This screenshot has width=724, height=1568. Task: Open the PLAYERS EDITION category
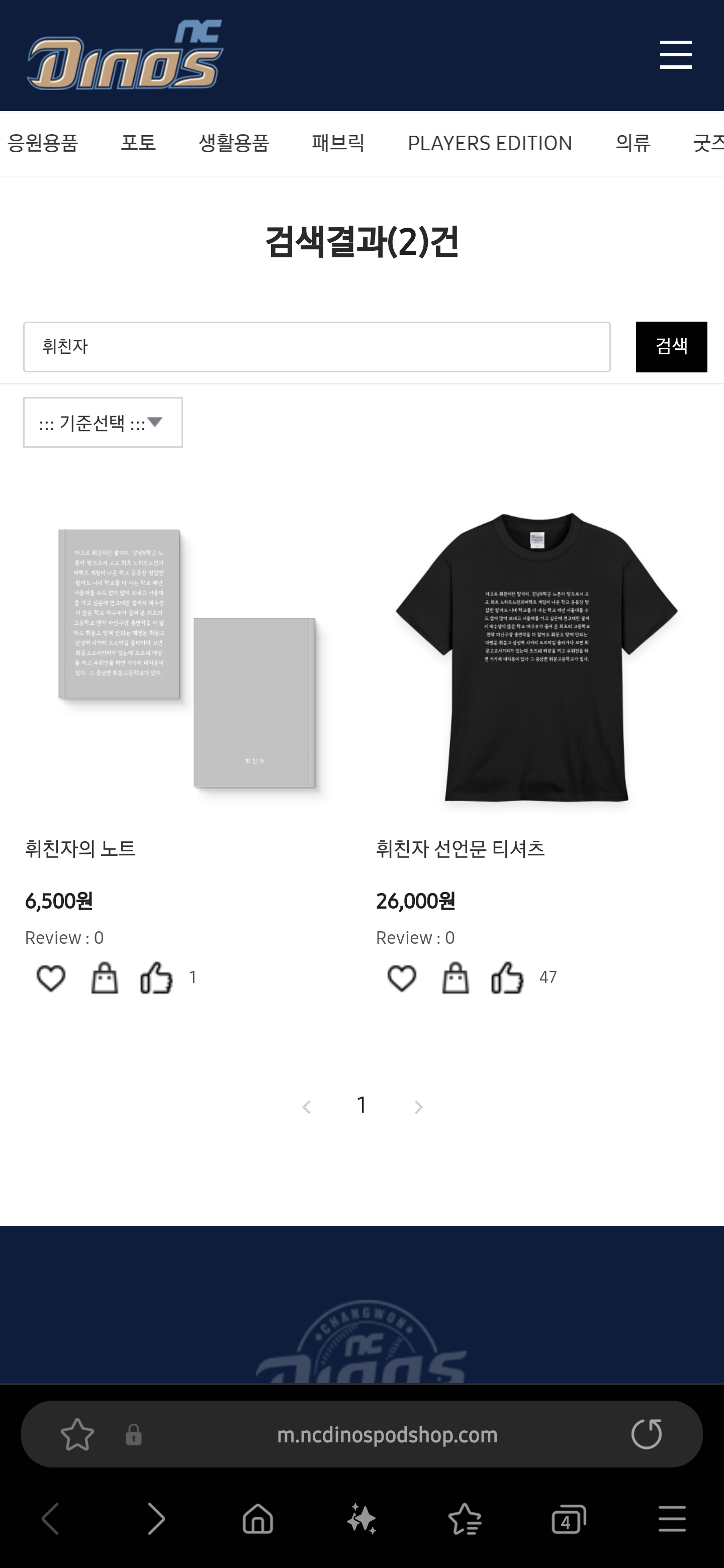(x=490, y=143)
